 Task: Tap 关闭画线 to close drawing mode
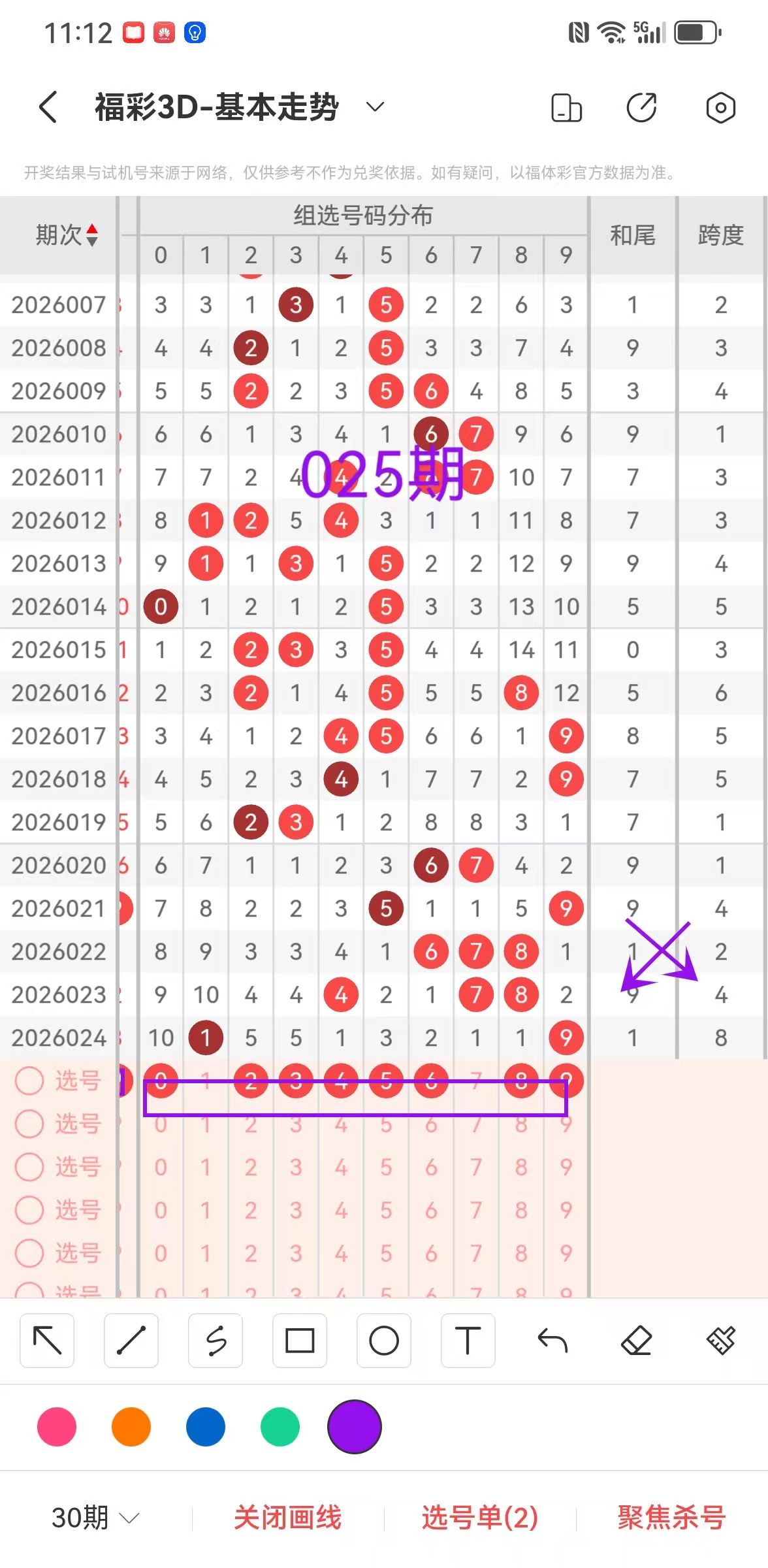[287, 1517]
